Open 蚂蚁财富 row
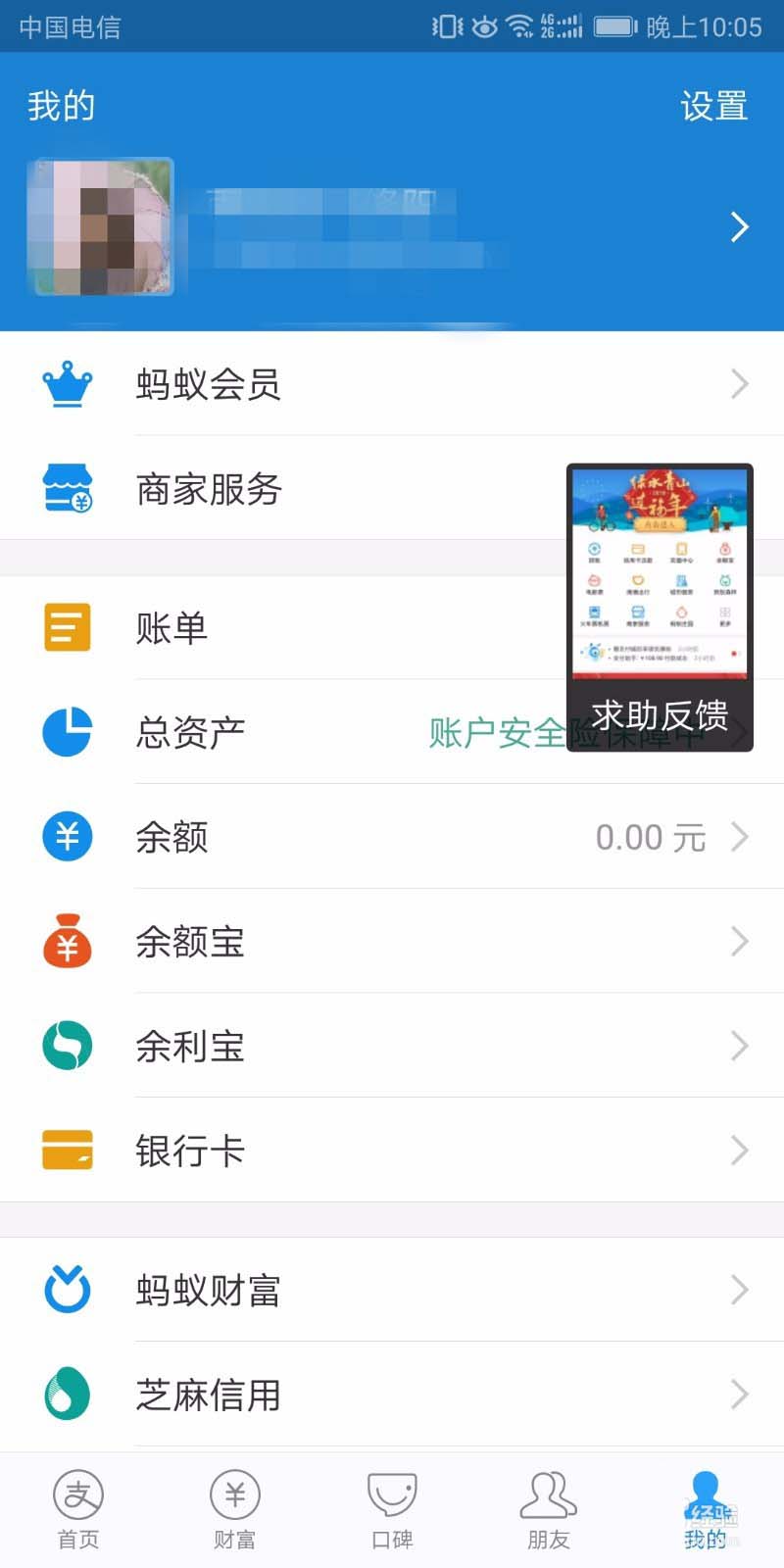The height and width of the screenshot is (1568, 784). click(x=392, y=1290)
